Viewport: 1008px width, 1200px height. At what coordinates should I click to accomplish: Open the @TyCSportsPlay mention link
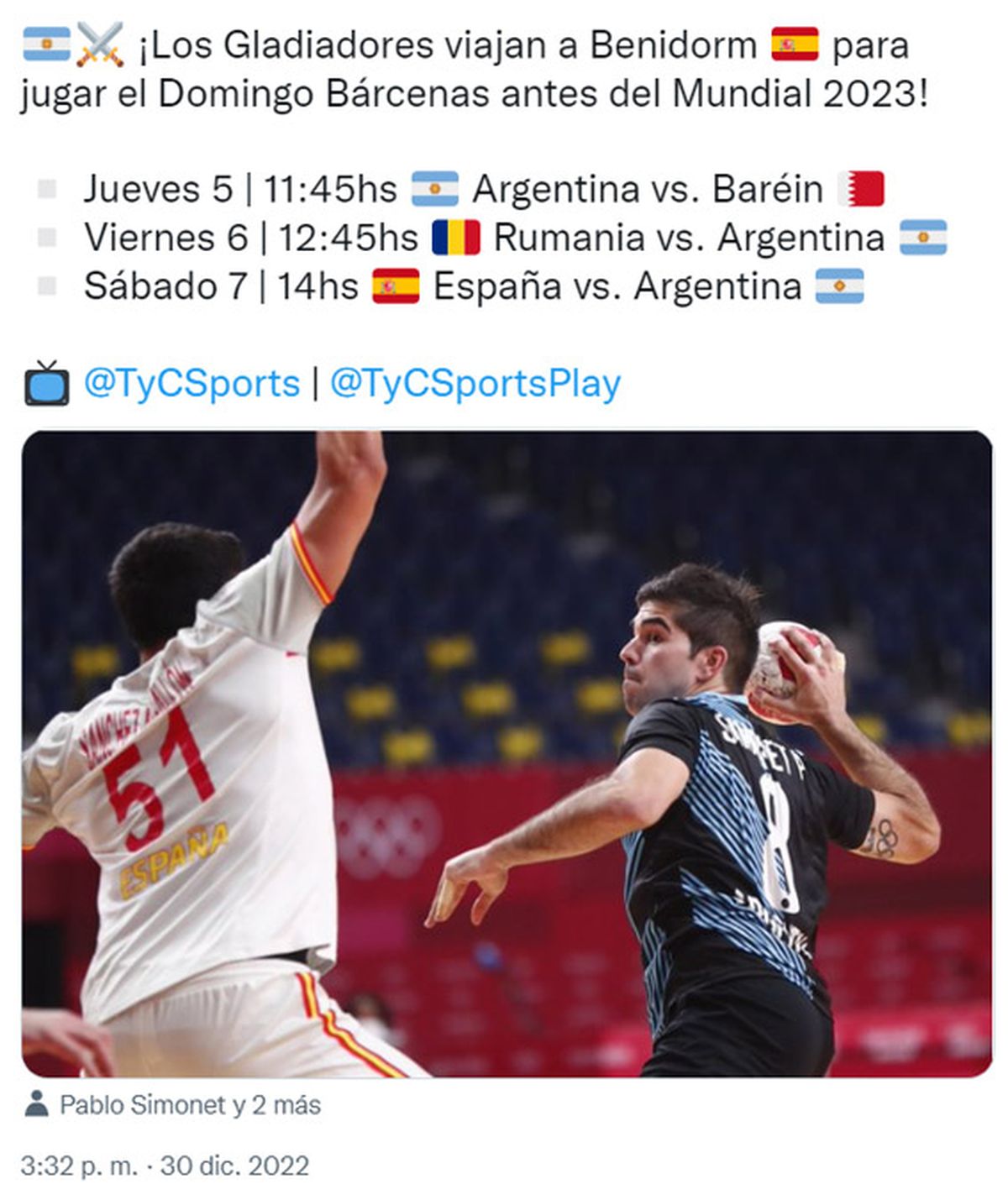click(x=475, y=384)
